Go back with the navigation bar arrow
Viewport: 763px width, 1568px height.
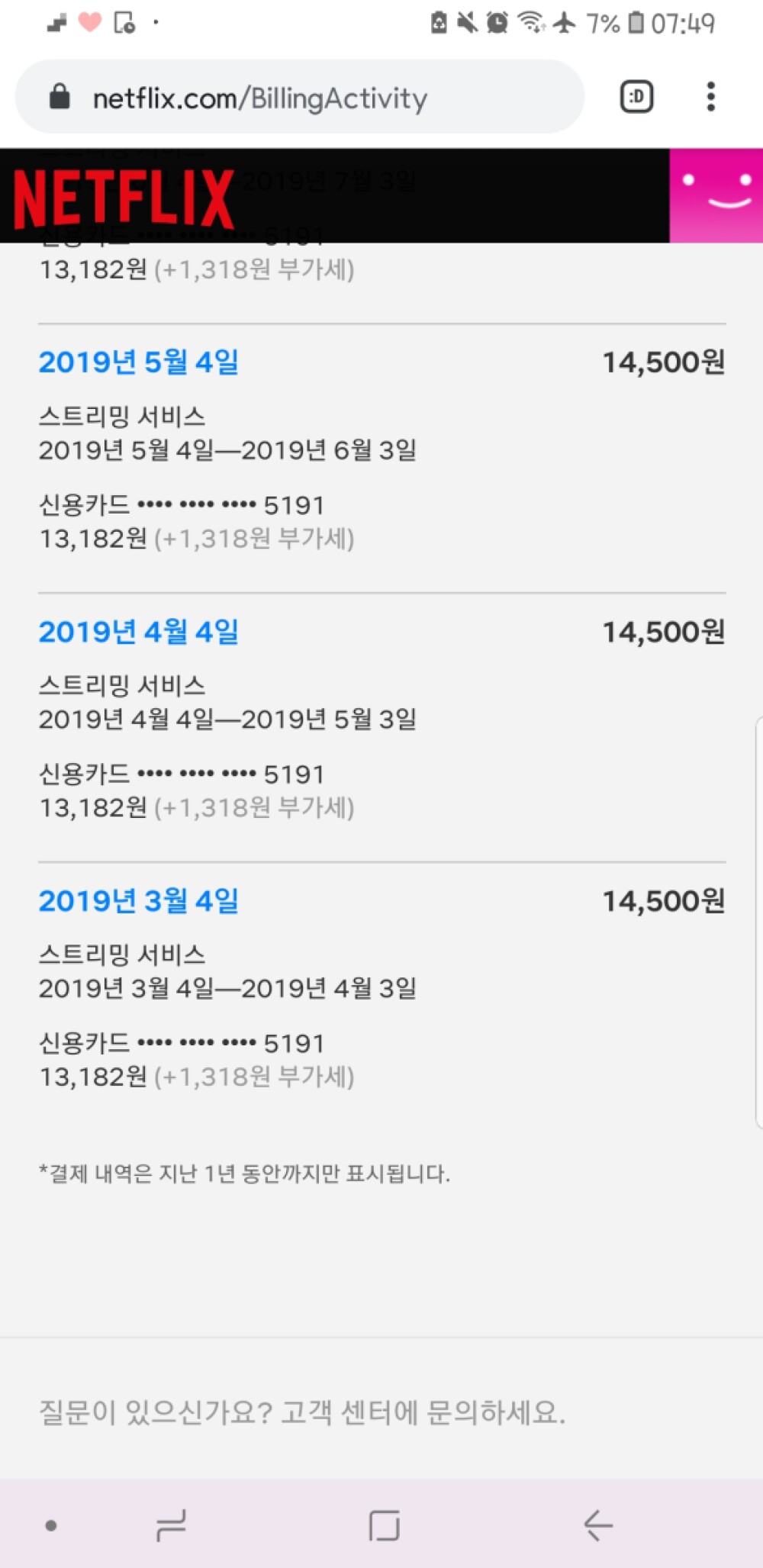point(597,1525)
